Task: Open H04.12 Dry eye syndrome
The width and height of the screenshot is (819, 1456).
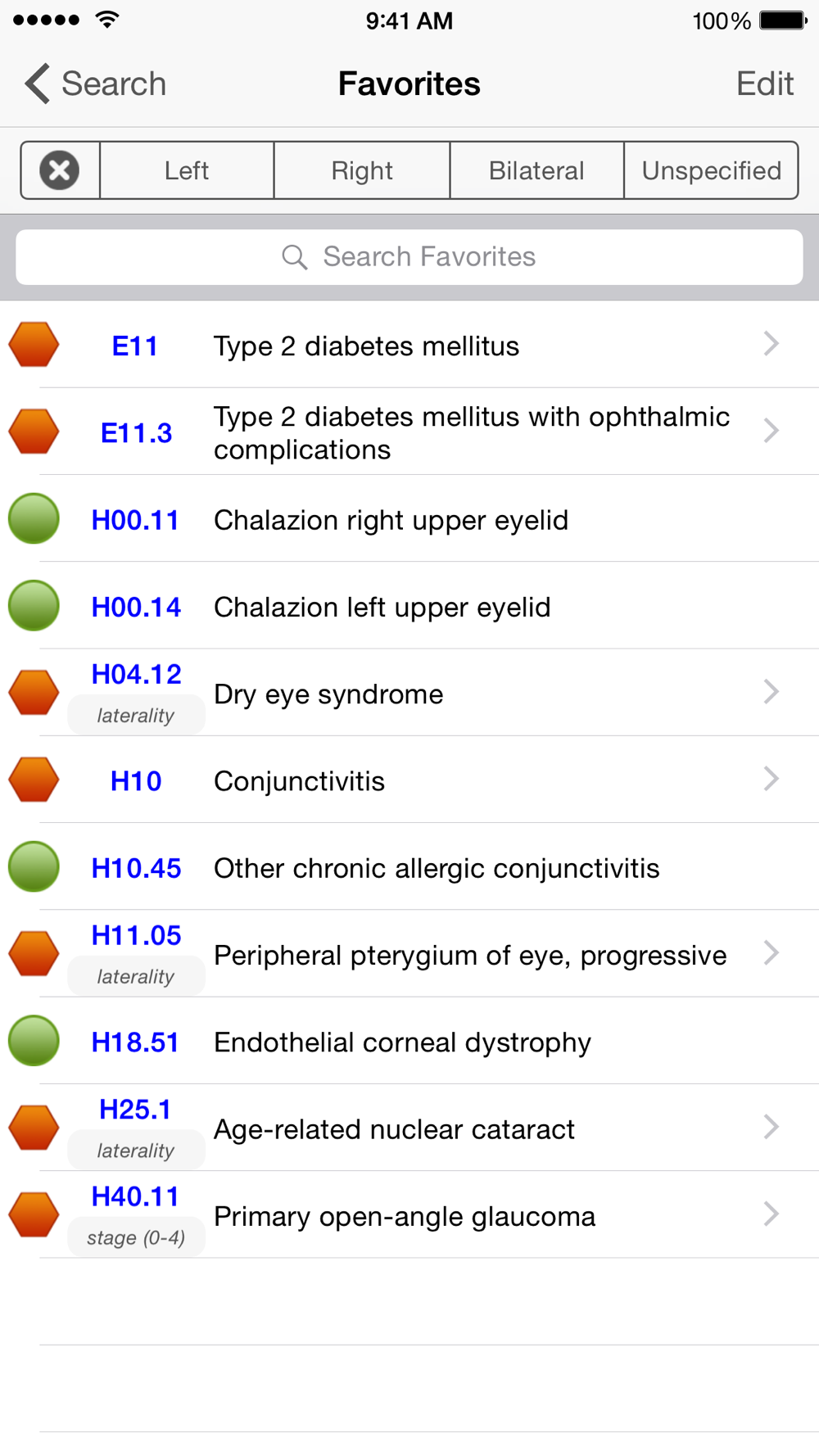Action: pyautogui.click(x=409, y=693)
